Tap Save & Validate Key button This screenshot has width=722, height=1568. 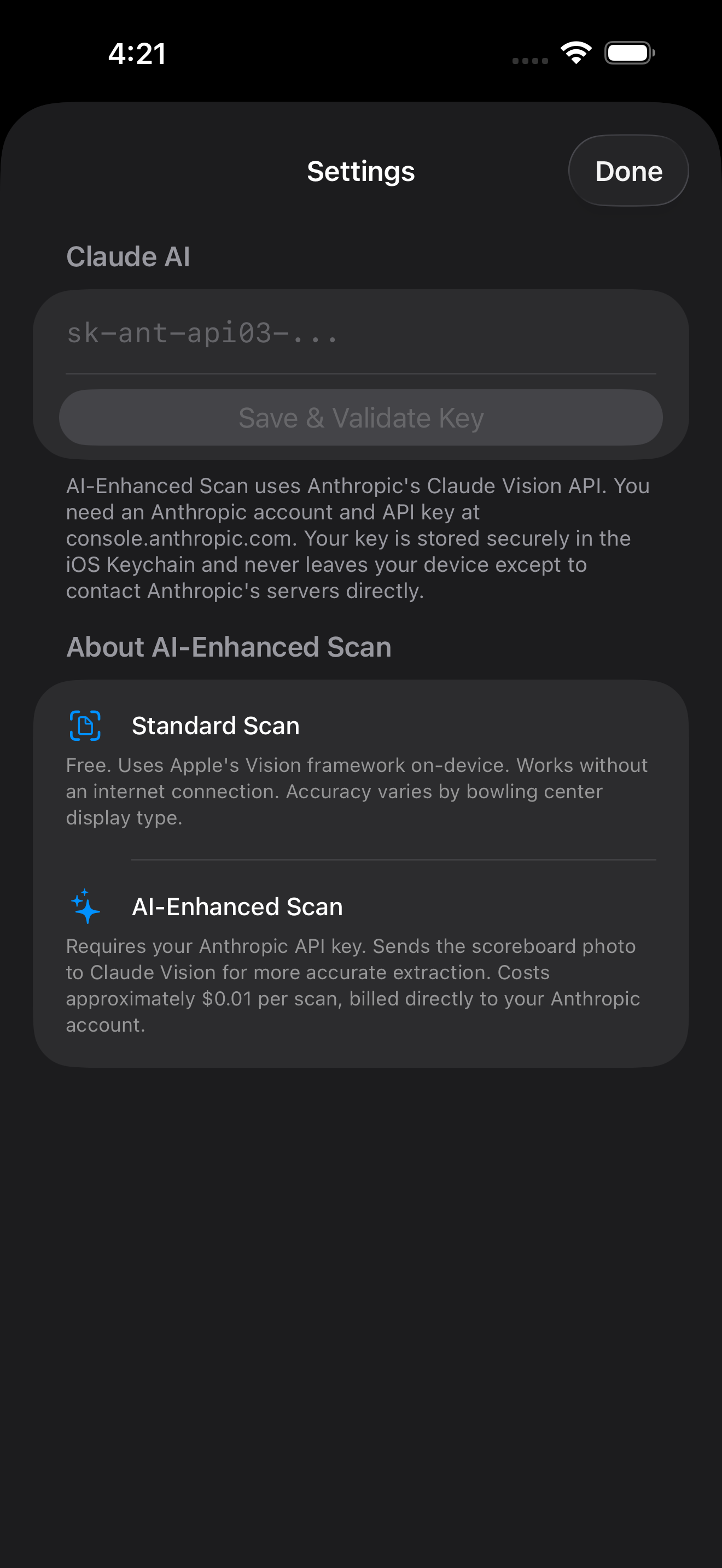pyautogui.click(x=360, y=418)
